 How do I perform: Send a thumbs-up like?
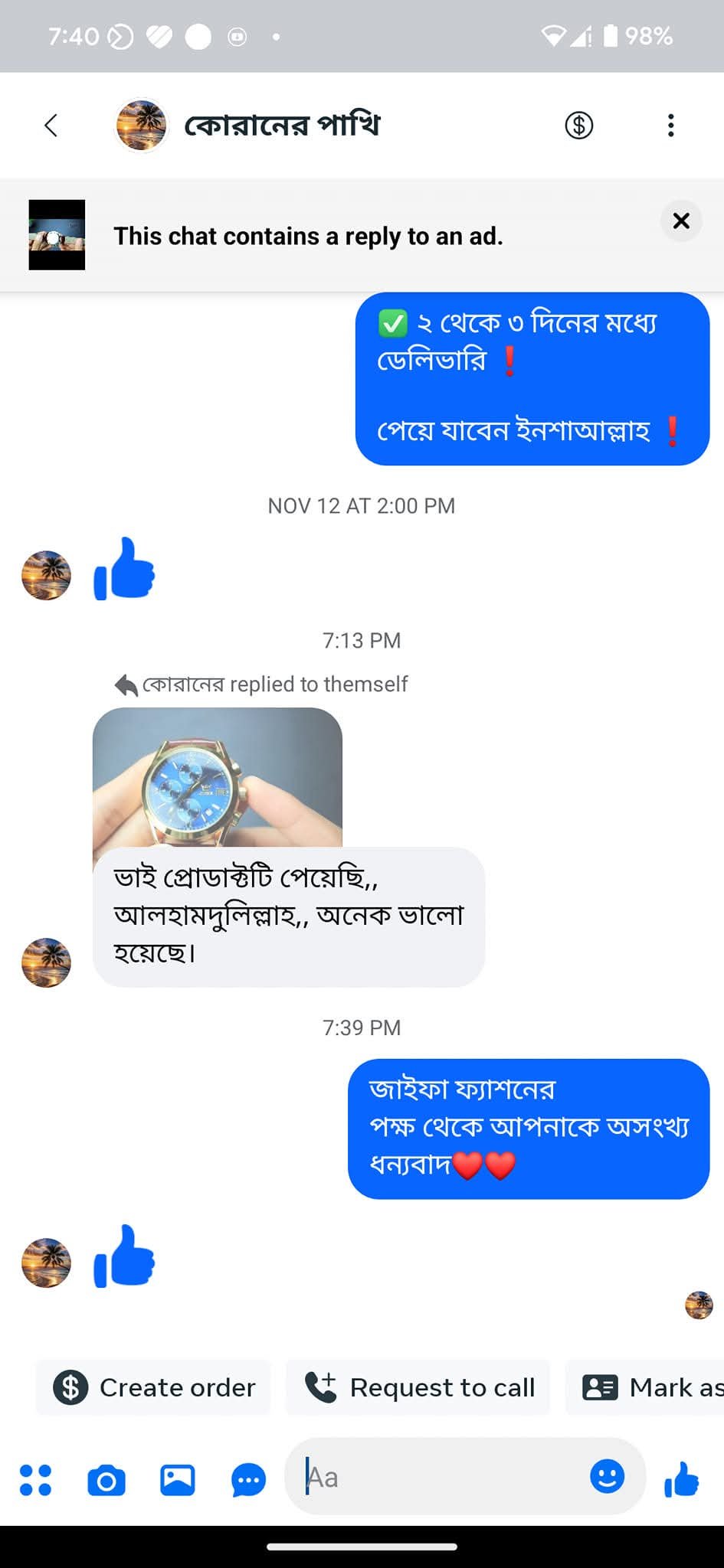(x=681, y=1478)
